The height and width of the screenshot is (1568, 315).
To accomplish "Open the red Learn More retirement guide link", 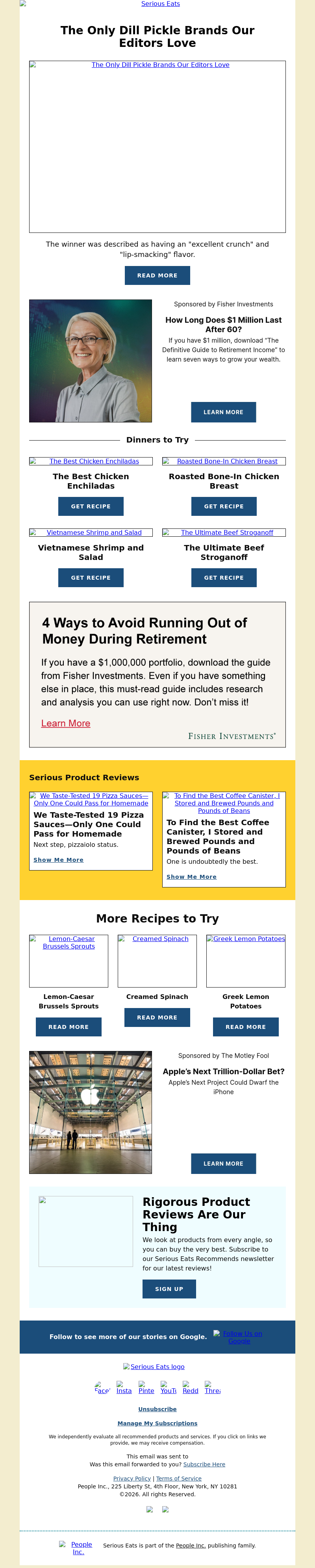I will [x=66, y=723].
